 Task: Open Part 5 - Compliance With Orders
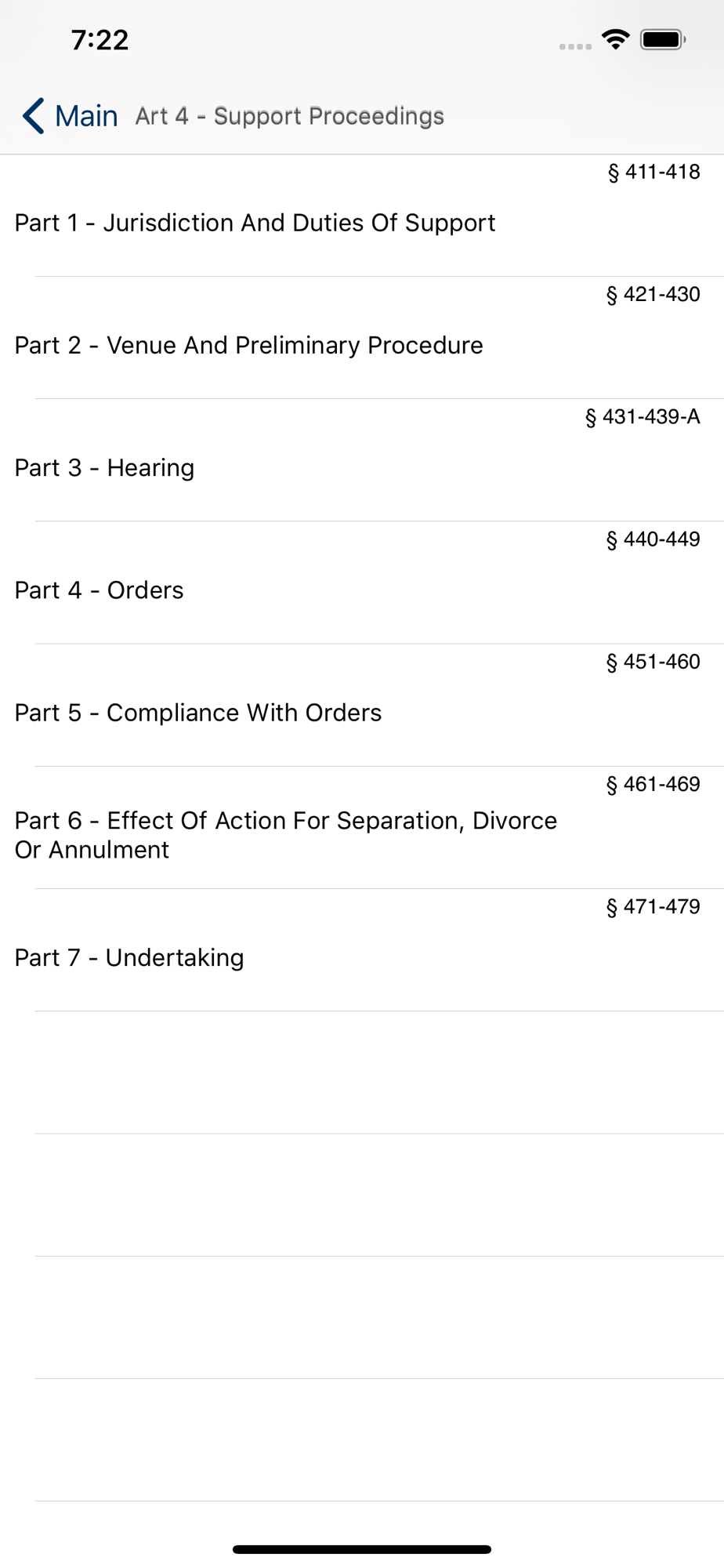coord(362,706)
